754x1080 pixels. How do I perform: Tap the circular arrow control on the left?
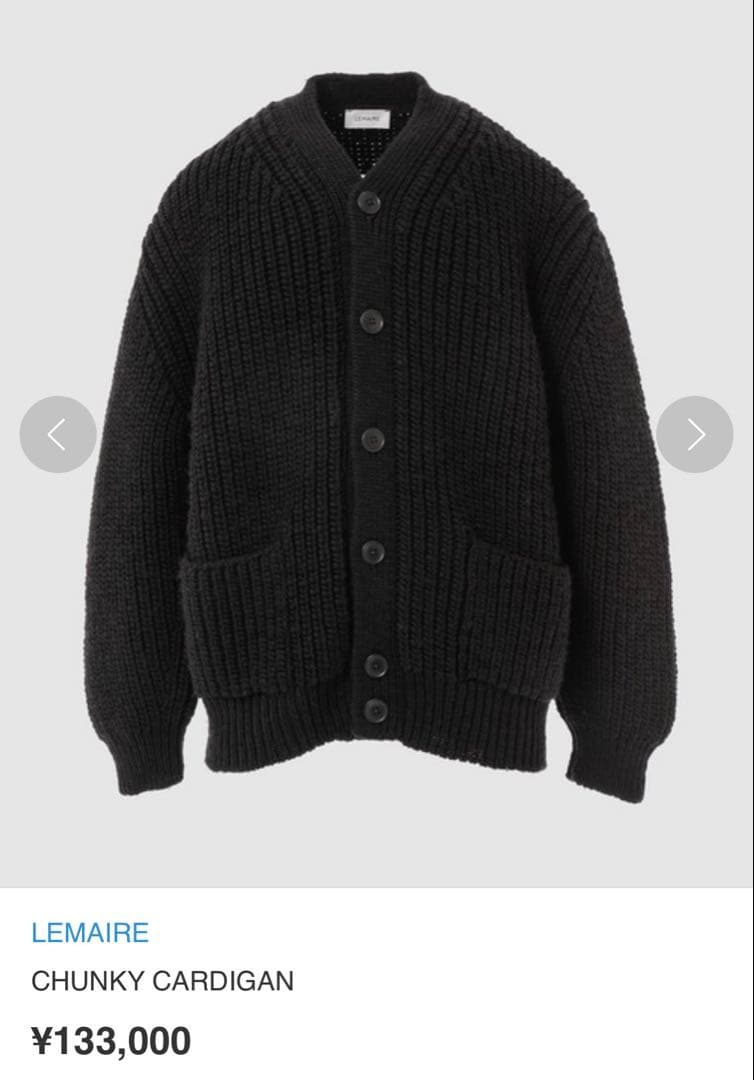58,434
